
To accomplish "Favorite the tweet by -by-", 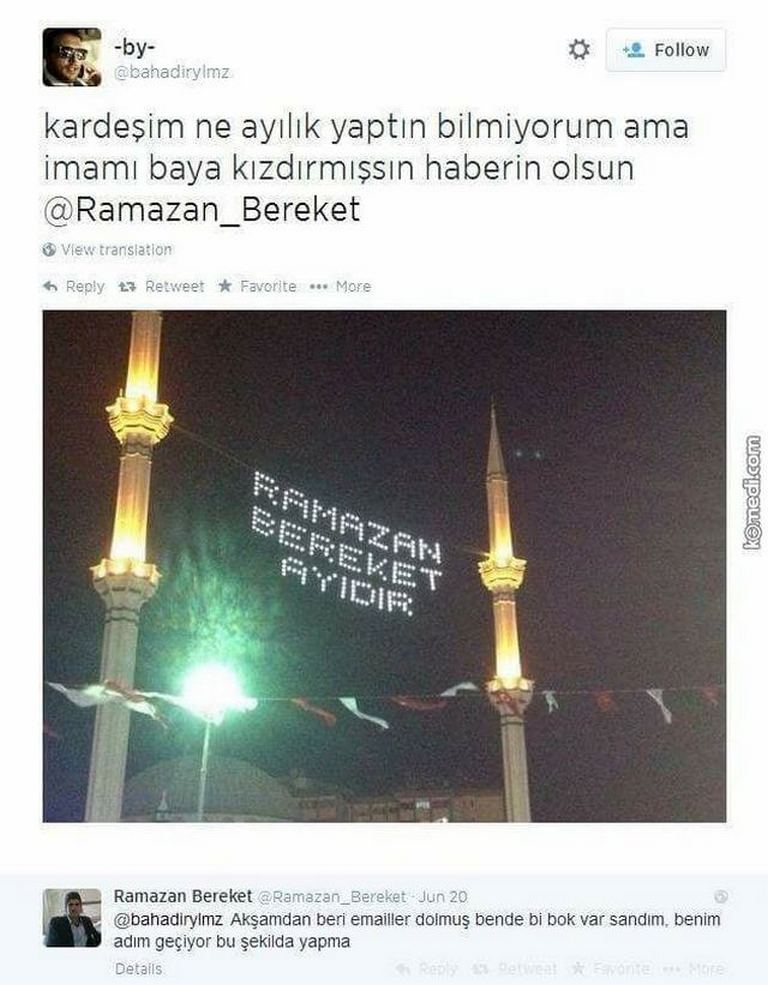I will pyautogui.click(x=257, y=286).
